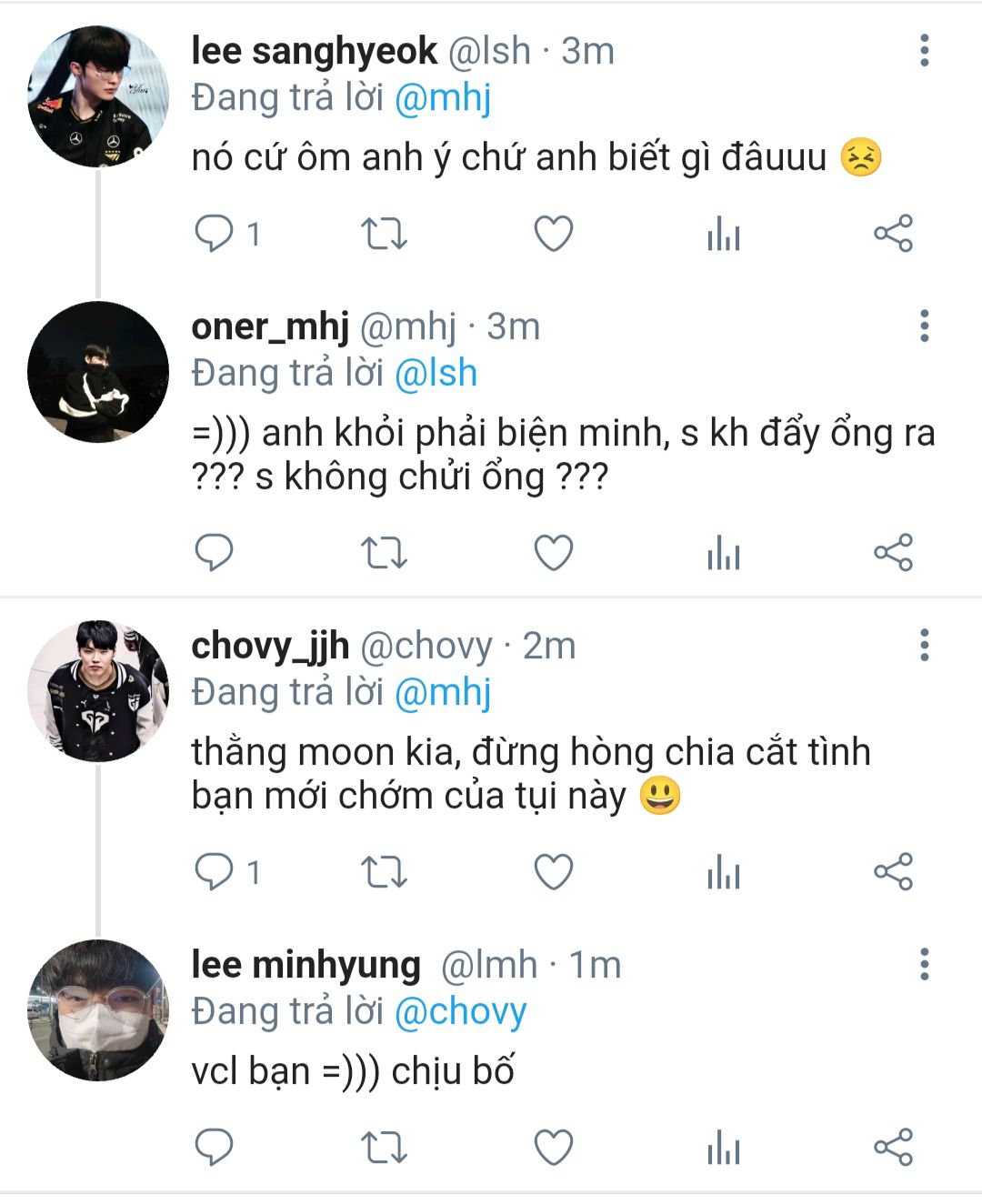This screenshot has width=982, height=1204.
Task: Share lee sanghyeok's tweet
Action: pos(893,234)
